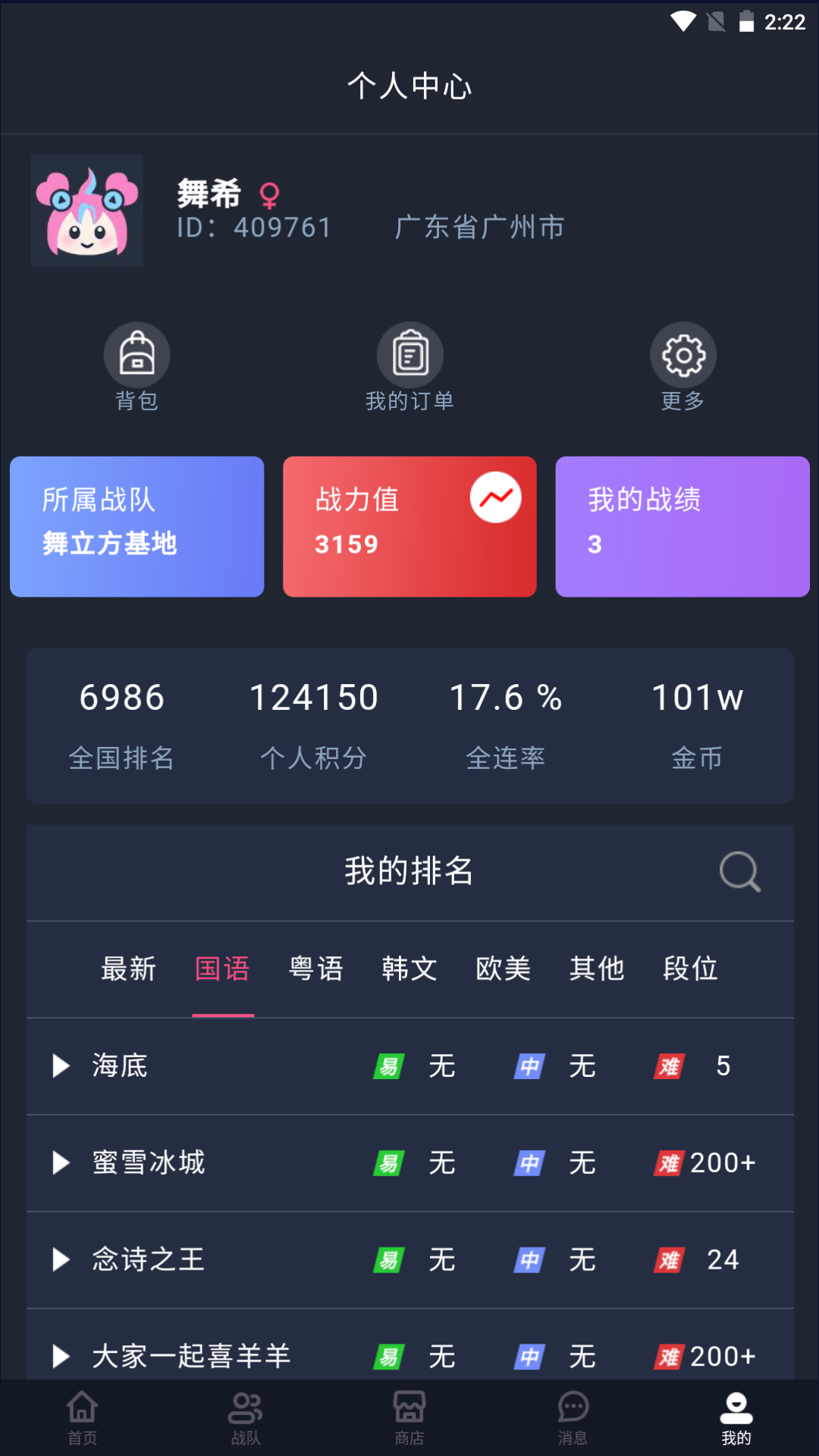Open the 背包 backpack icon
The height and width of the screenshot is (1456, 819).
coord(136,354)
